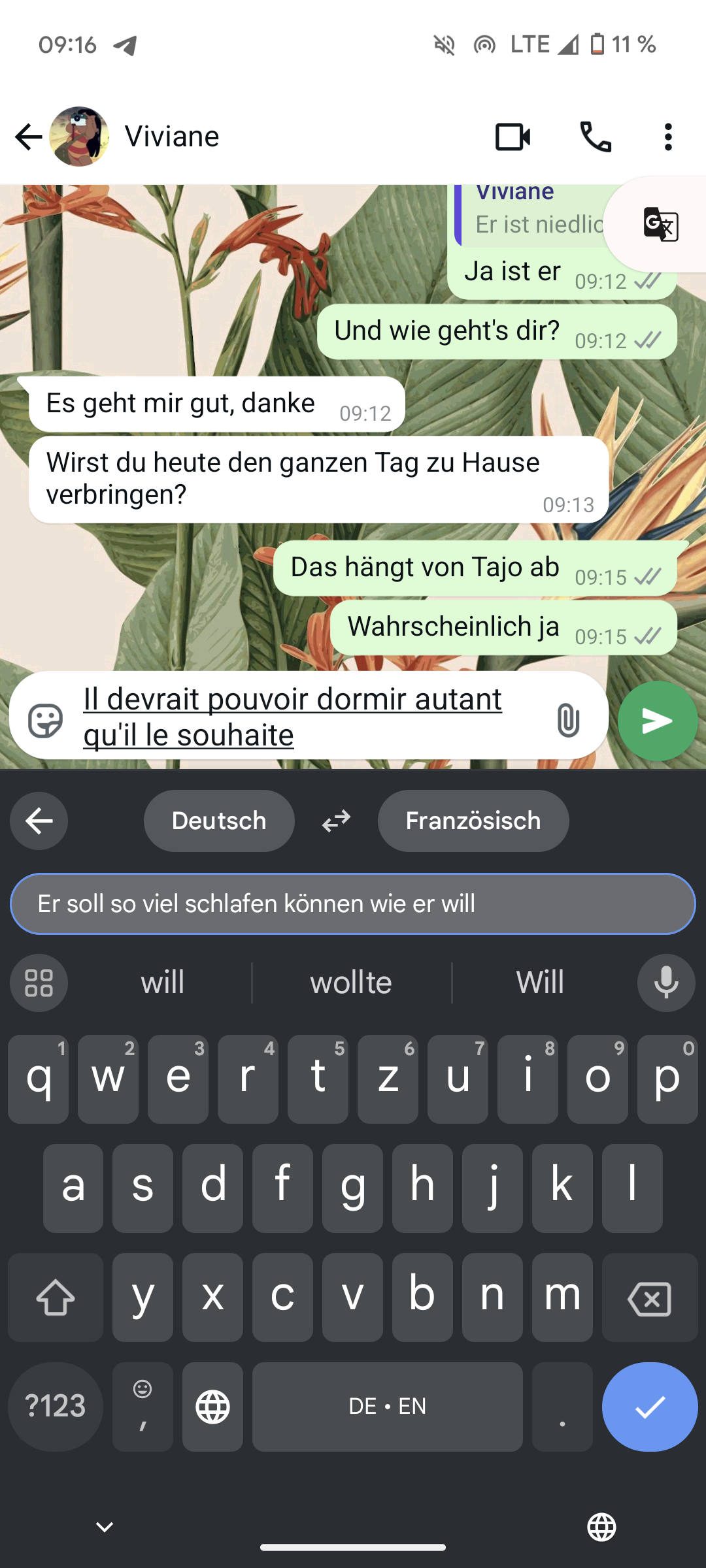The height and width of the screenshot is (1568, 706).
Task: Attach a file to the message
Action: click(568, 721)
